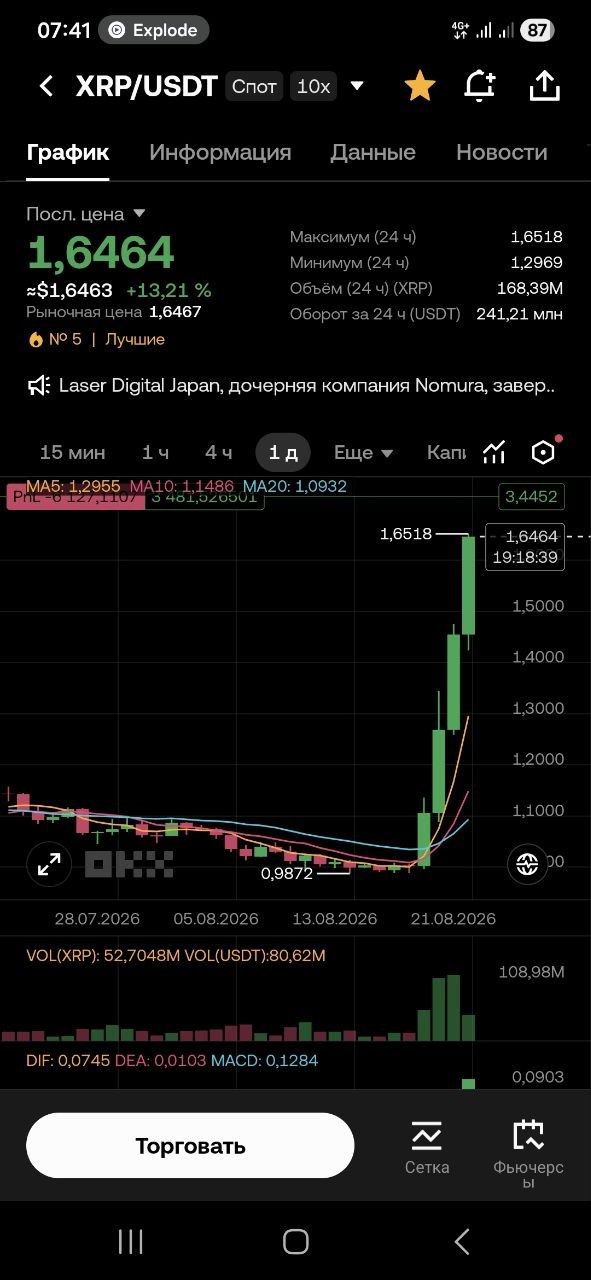591x1280 pixels.
Task: Open the chart indicators icon
Action: tap(494, 452)
